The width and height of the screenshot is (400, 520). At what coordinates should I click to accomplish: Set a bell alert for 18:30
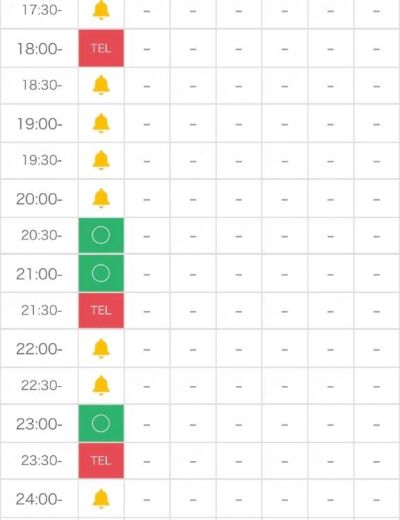click(101, 85)
